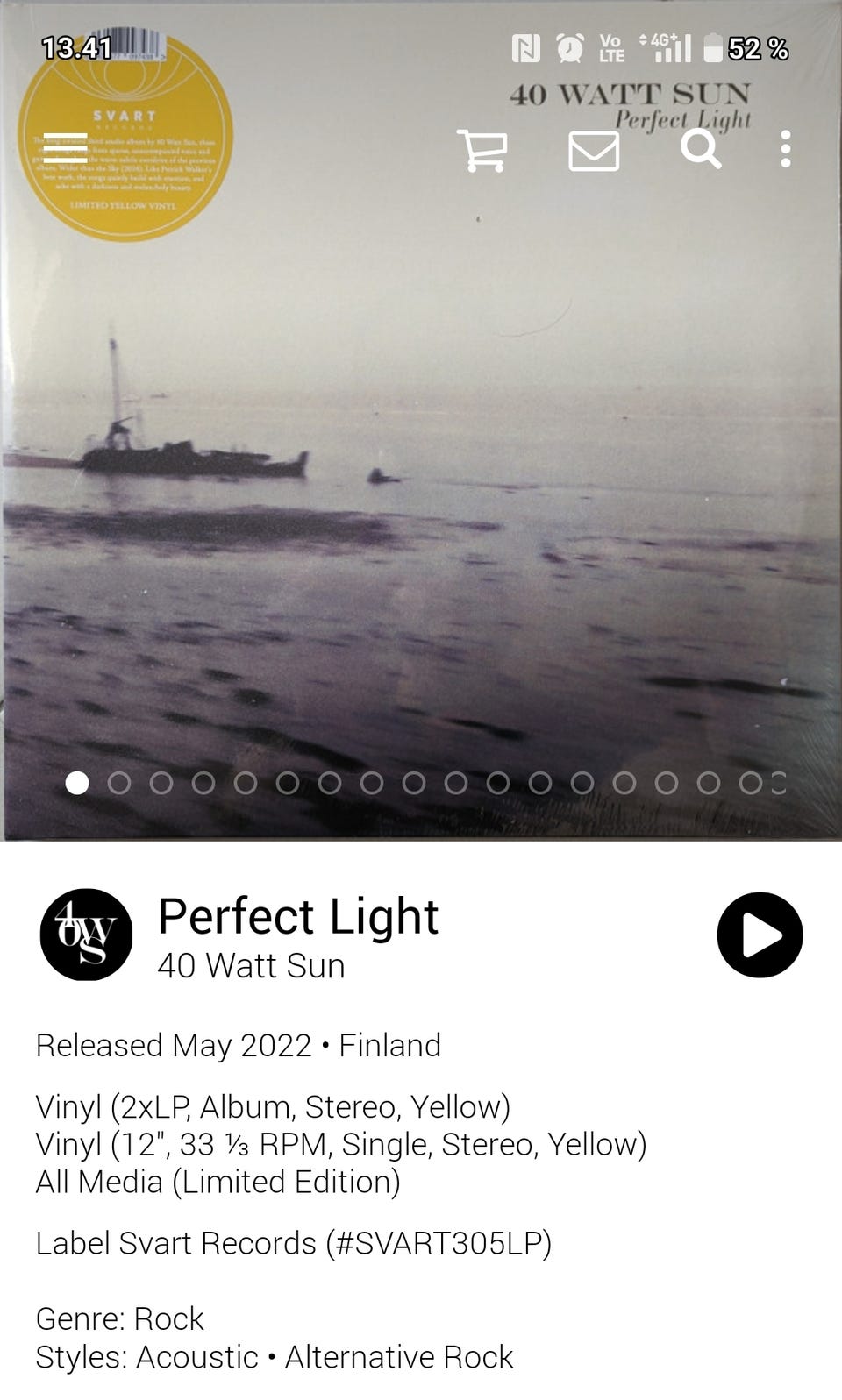Open the shopping cart

(482, 150)
